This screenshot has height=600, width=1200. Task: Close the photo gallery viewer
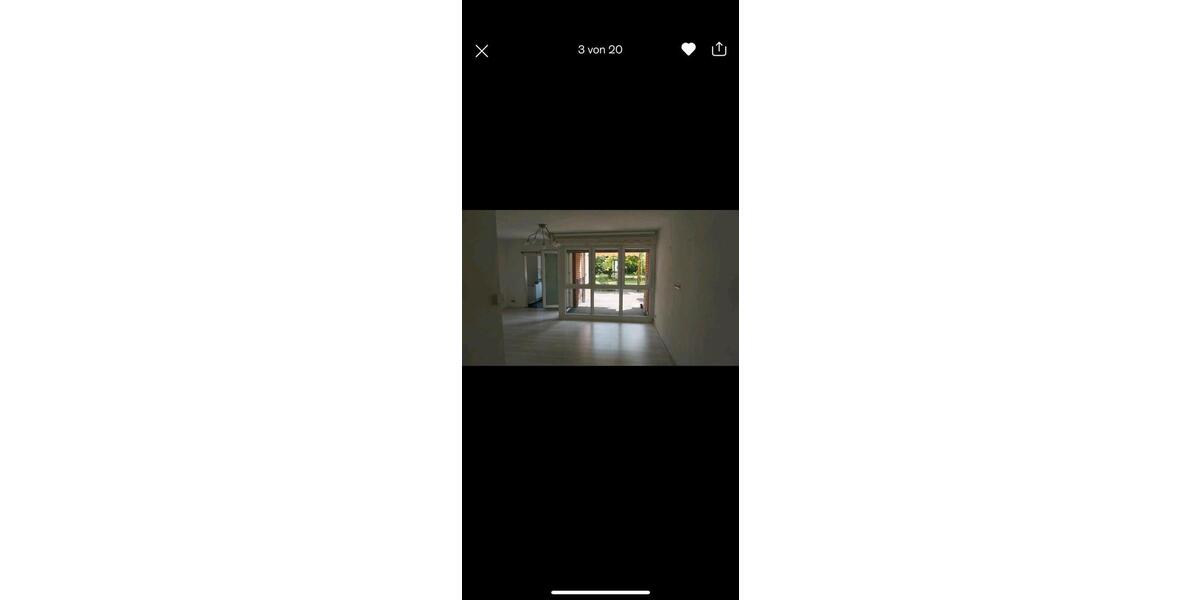pos(482,51)
